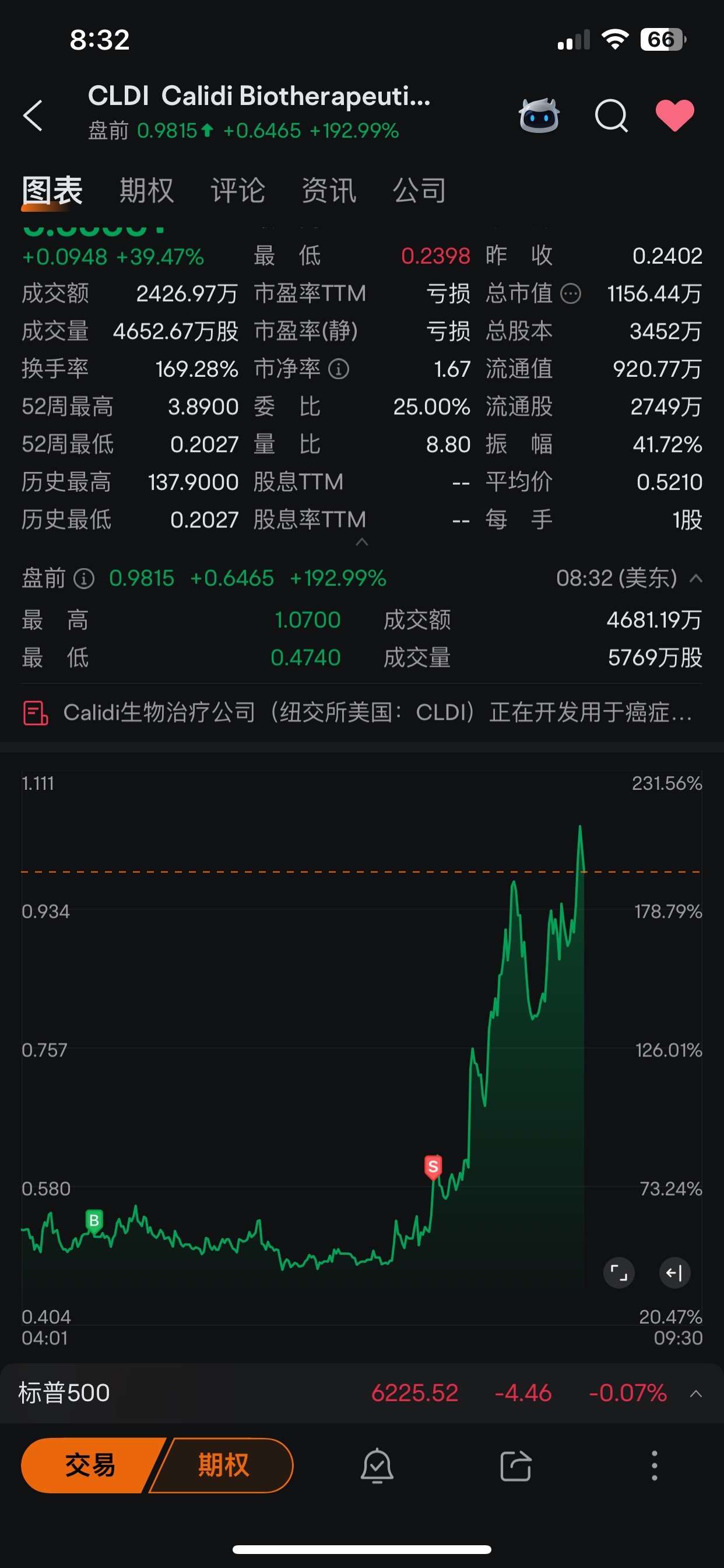Remove CLDI from favorites via the heart
The height and width of the screenshot is (1568, 724).
[x=674, y=115]
